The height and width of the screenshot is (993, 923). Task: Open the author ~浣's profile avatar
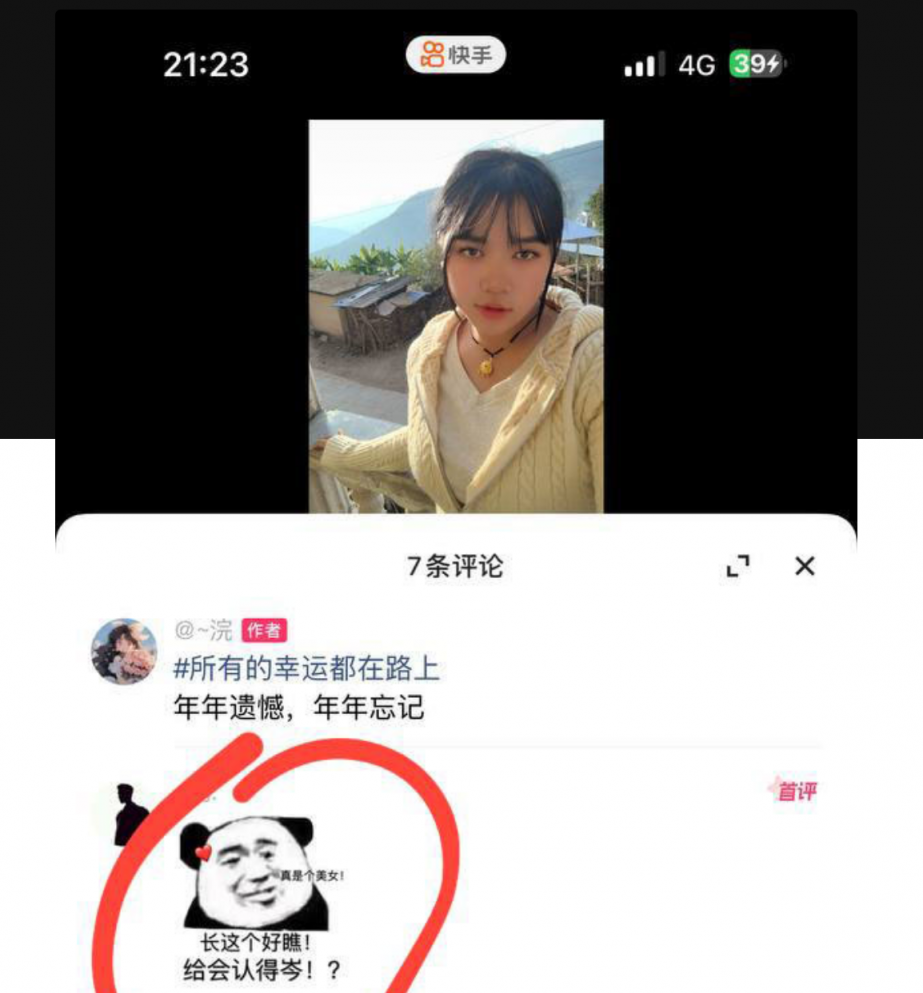coord(125,651)
